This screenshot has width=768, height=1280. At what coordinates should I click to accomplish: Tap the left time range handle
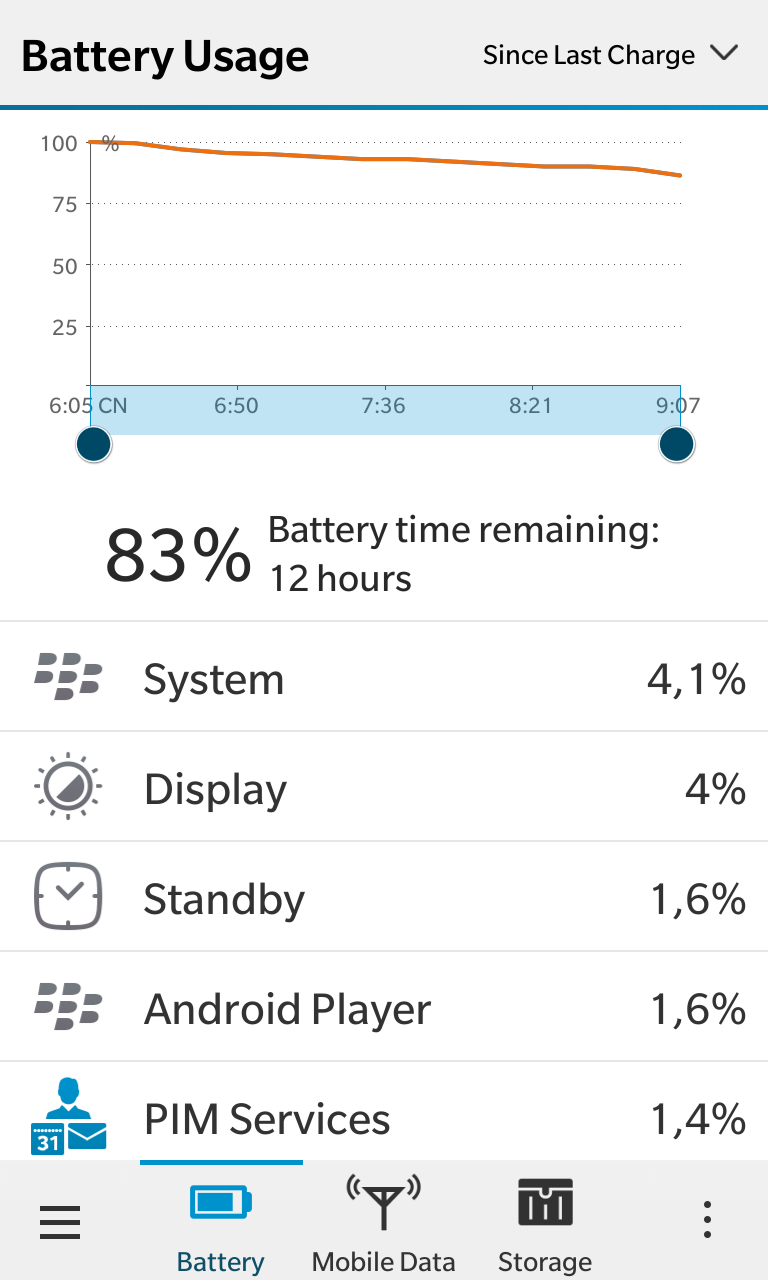(94, 444)
